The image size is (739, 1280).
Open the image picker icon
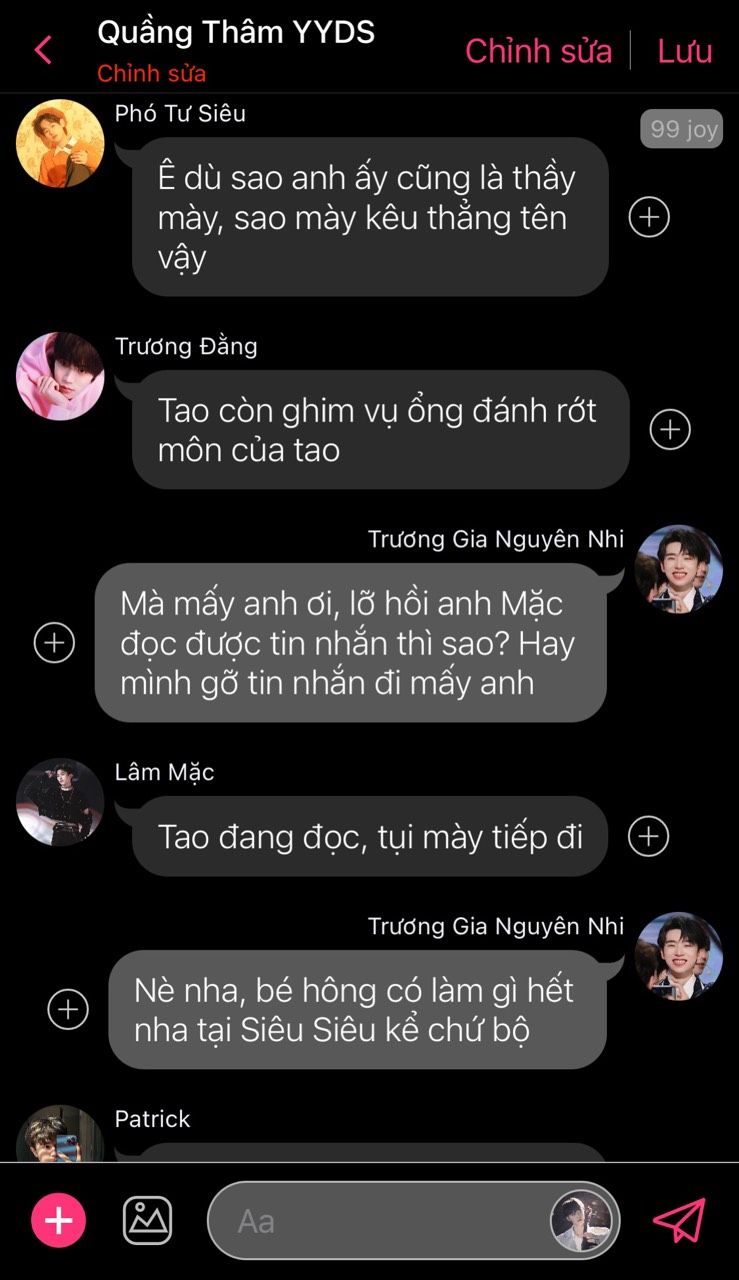[147, 1221]
